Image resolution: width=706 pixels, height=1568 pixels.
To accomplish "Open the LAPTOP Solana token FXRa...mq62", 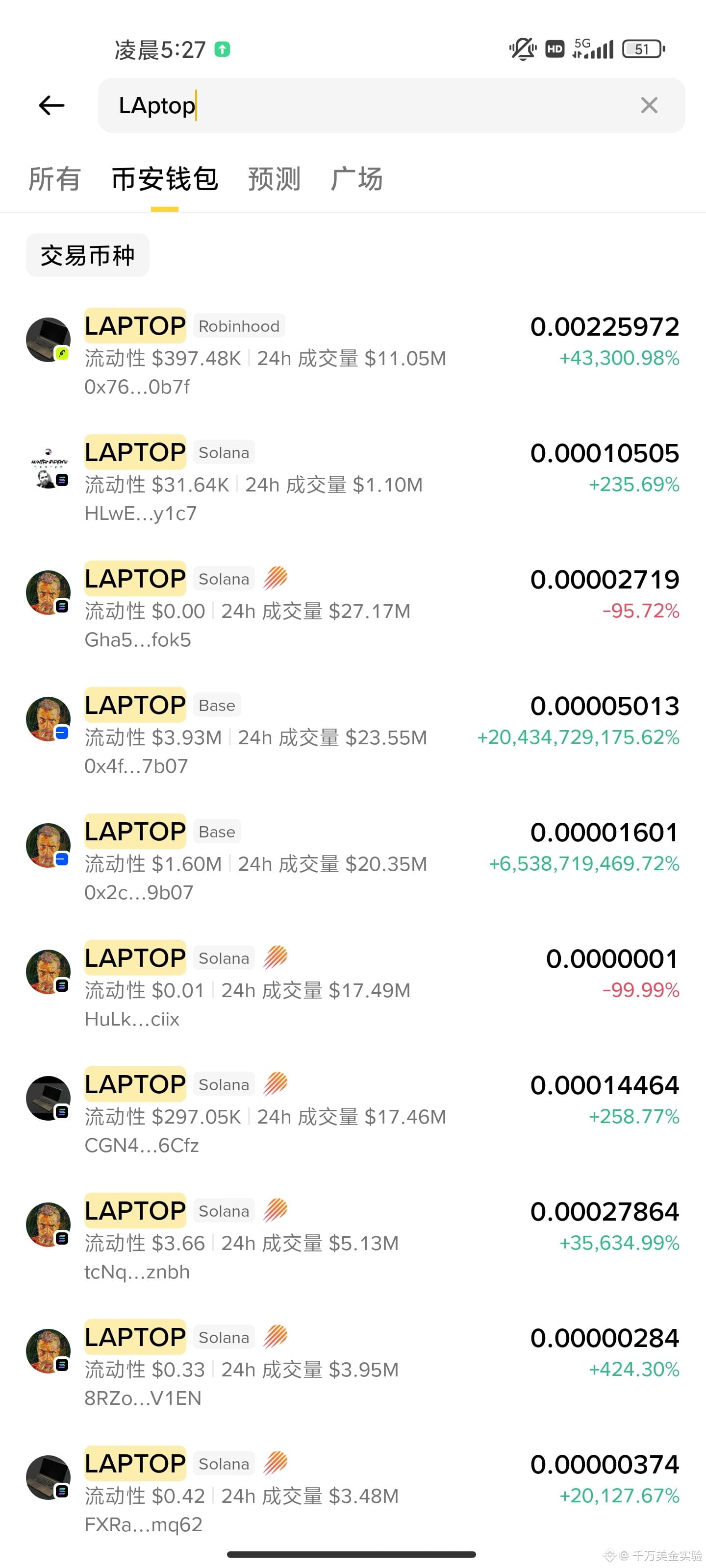I will [x=353, y=1493].
